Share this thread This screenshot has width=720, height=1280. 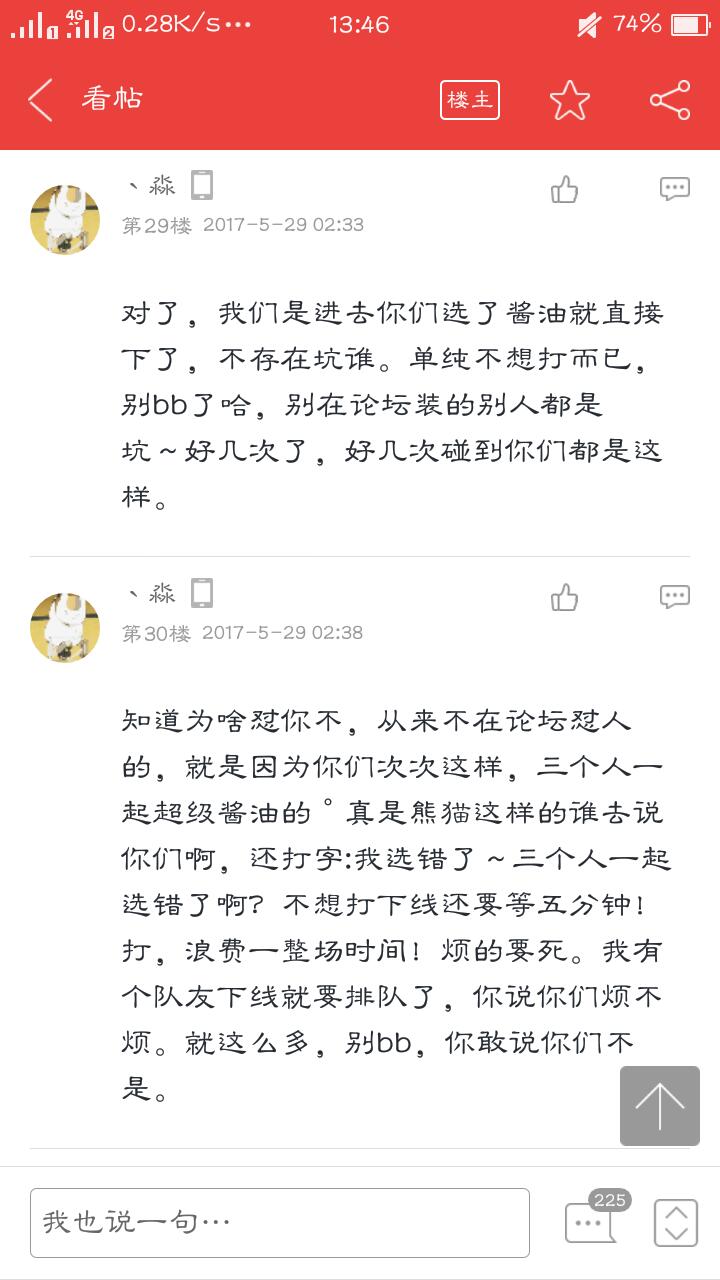[670, 100]
